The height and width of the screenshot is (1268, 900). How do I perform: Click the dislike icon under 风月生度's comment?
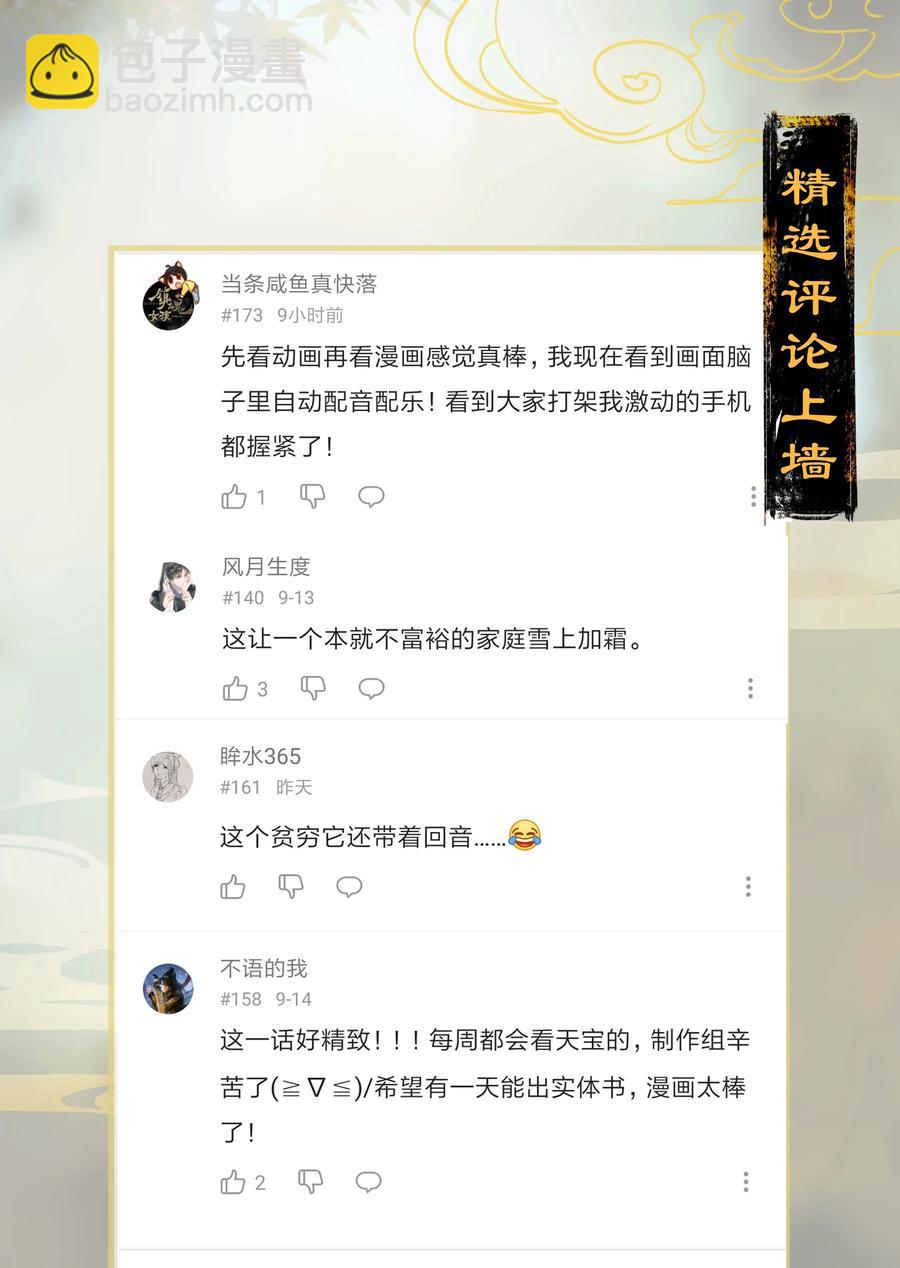click(x=312, y=687)
